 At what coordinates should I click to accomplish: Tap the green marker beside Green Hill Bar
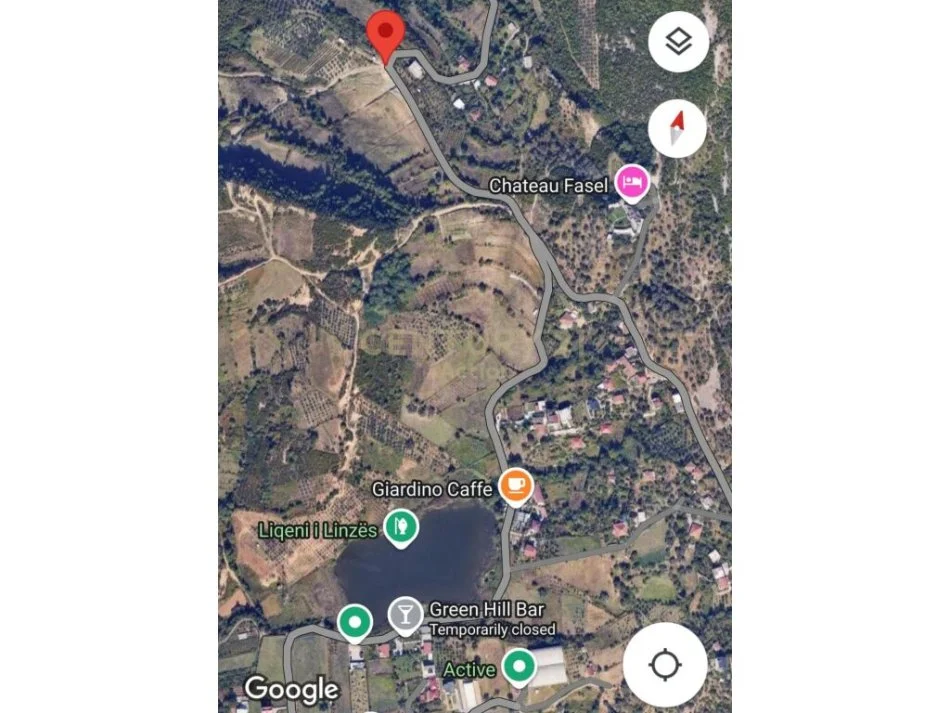click(x=354, y=623)
